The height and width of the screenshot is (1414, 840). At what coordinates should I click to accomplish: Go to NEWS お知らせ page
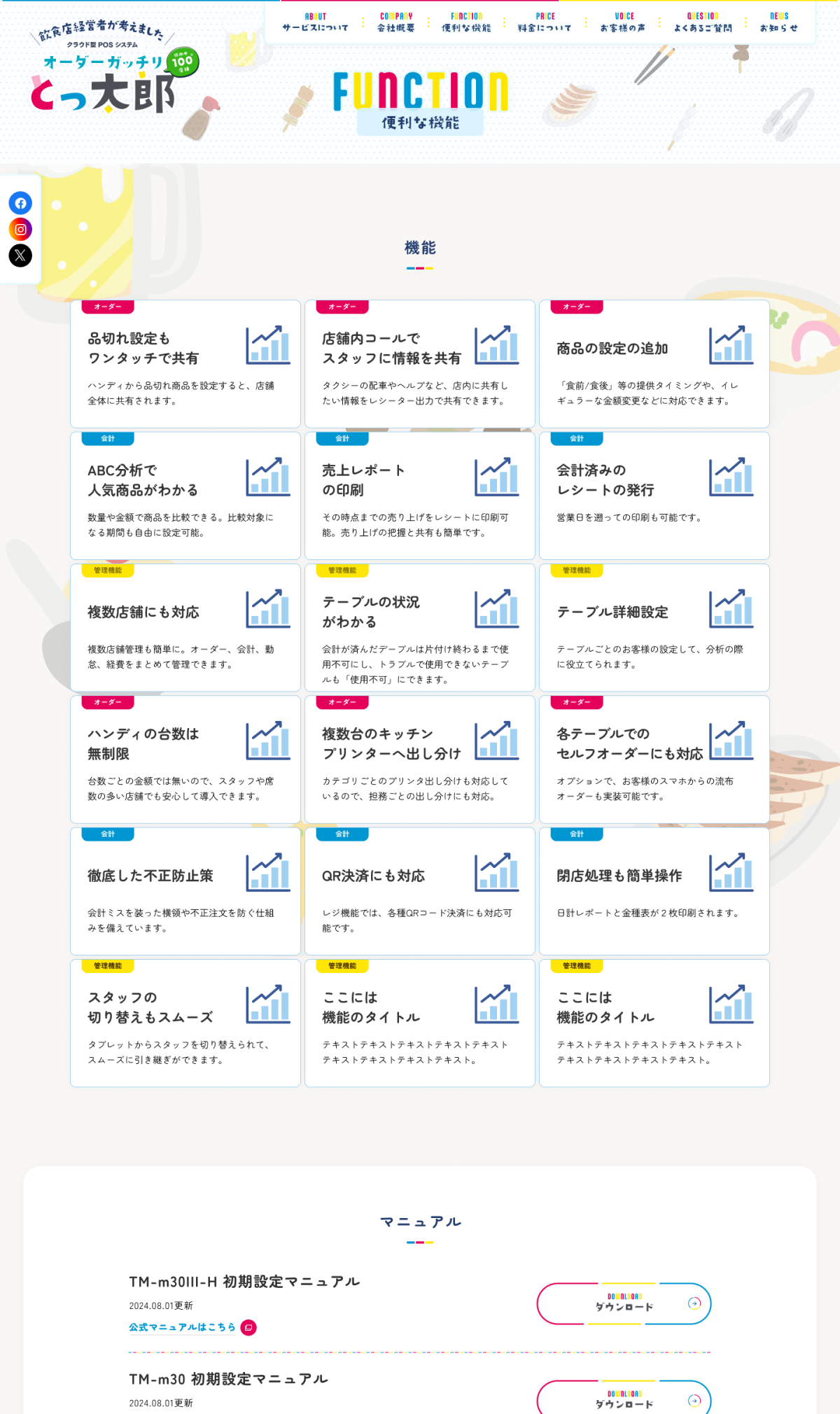point(779,22)
